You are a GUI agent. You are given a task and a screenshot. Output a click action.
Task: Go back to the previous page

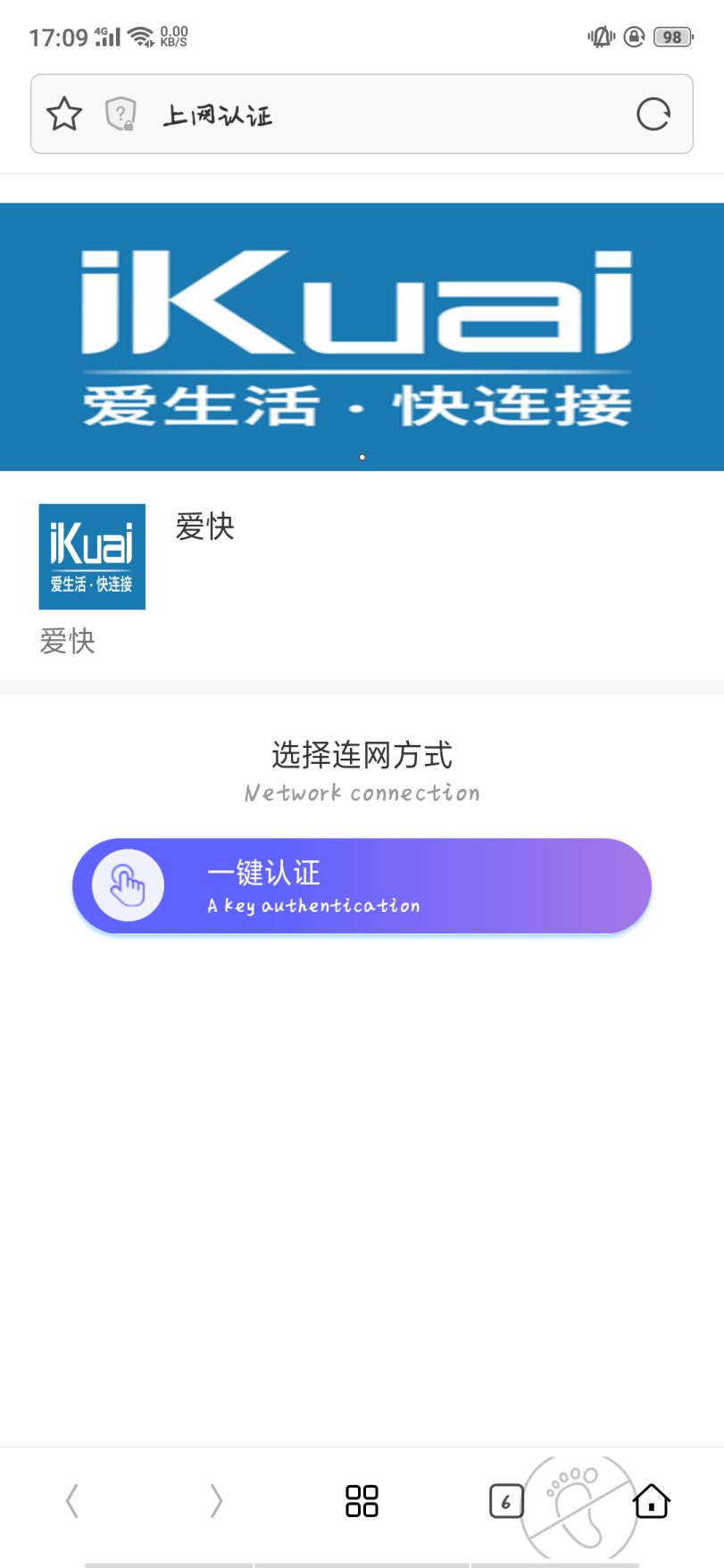(72, 1501)
